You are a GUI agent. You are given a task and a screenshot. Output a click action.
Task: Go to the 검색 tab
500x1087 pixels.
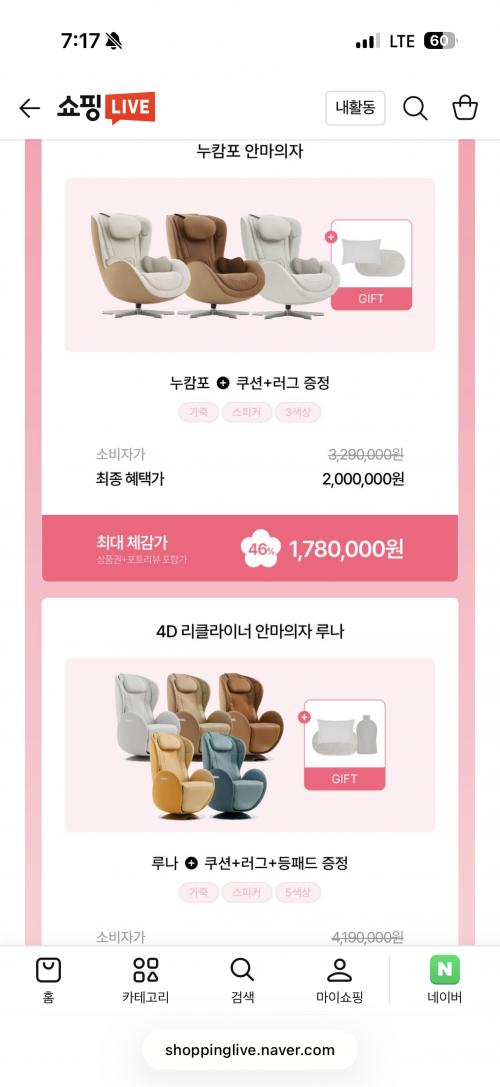(242, 981)
